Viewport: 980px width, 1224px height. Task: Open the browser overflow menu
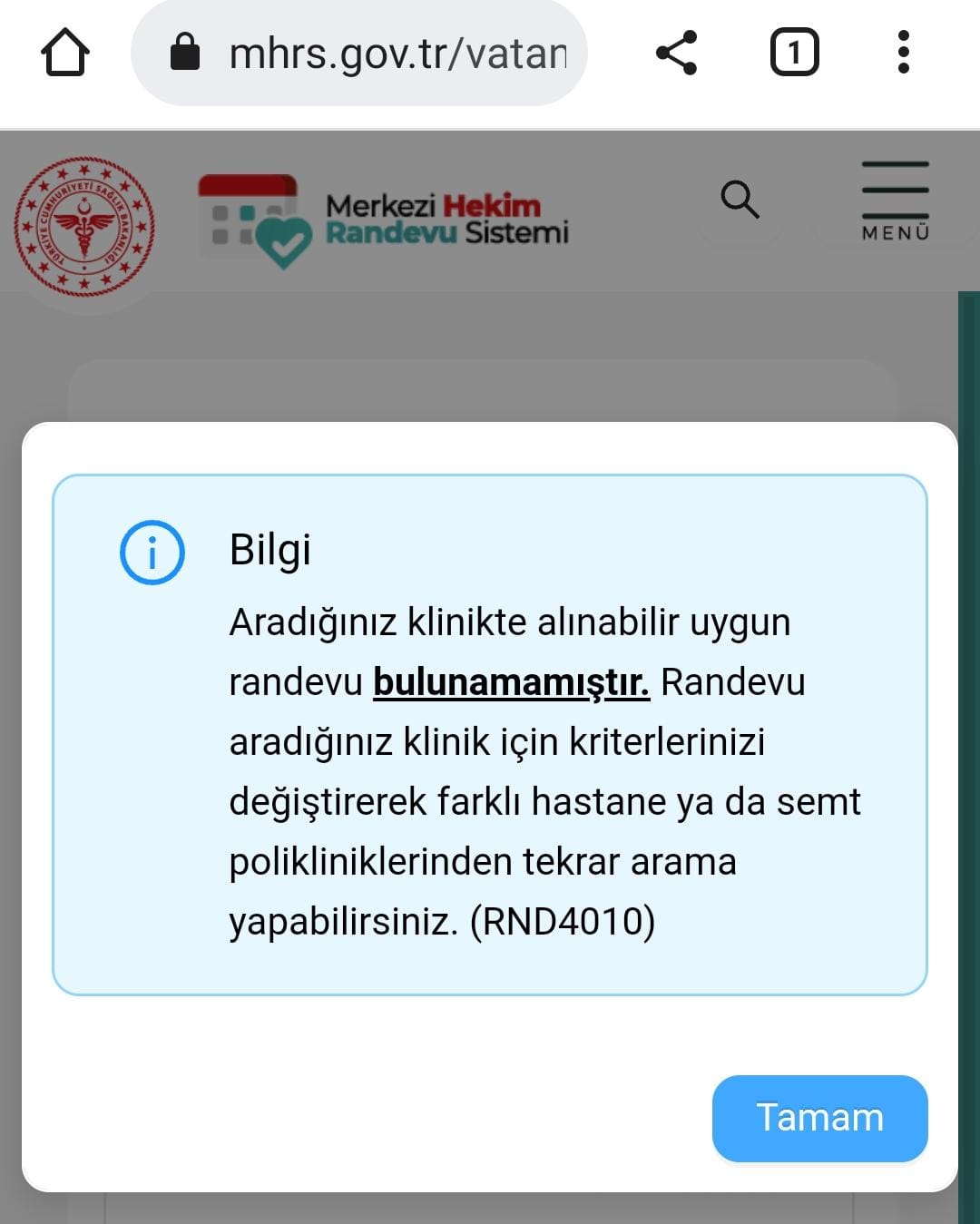point(903,53)
